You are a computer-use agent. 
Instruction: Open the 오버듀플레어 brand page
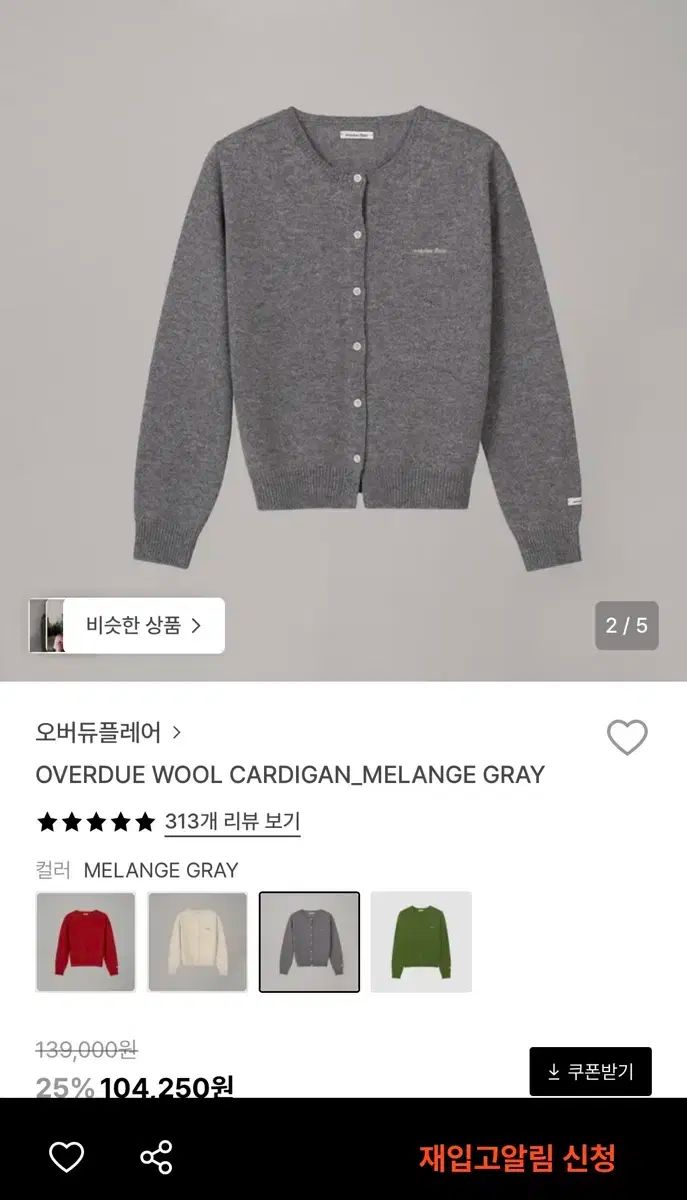tap(108, 732)
